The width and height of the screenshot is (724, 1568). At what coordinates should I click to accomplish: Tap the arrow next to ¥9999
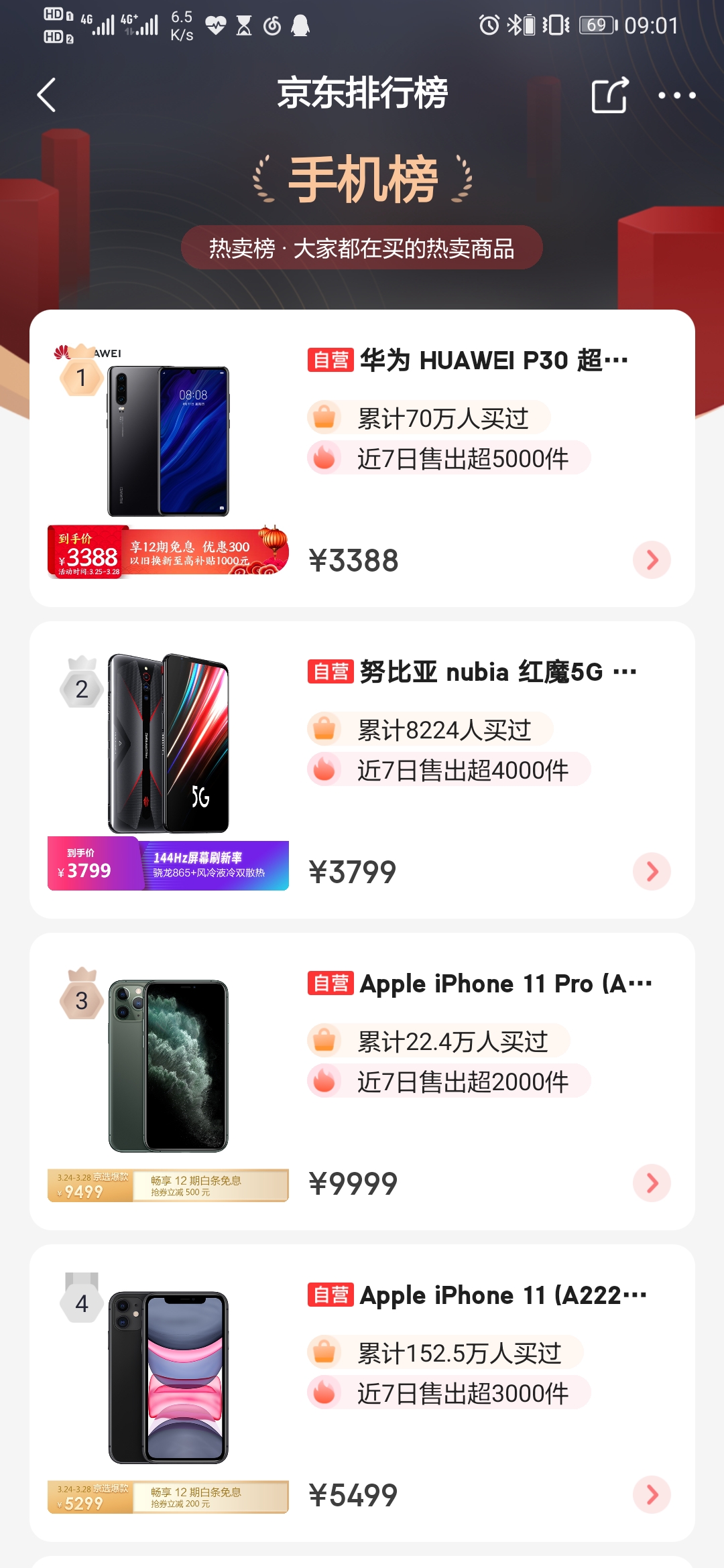[x=652, y=1183]
